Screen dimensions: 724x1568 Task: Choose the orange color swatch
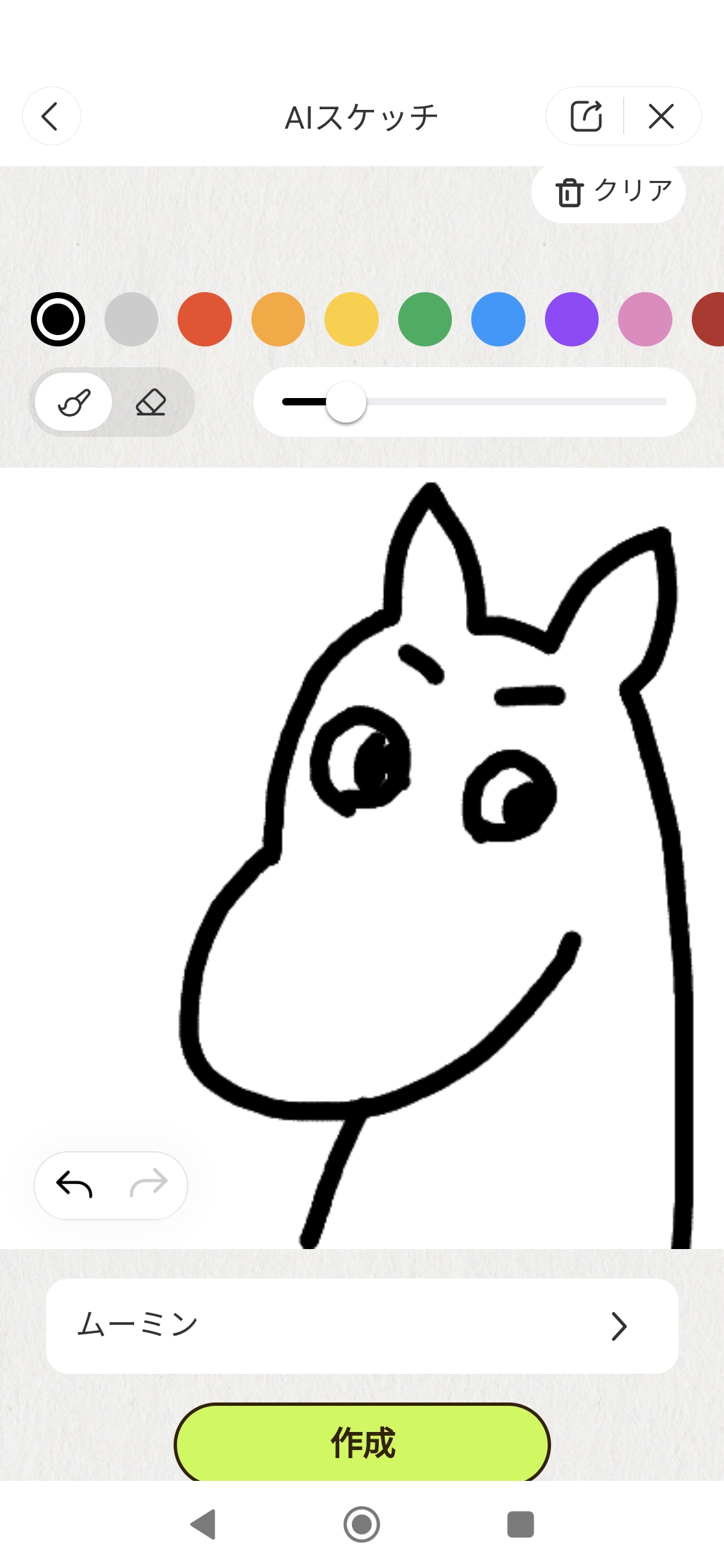278,319
